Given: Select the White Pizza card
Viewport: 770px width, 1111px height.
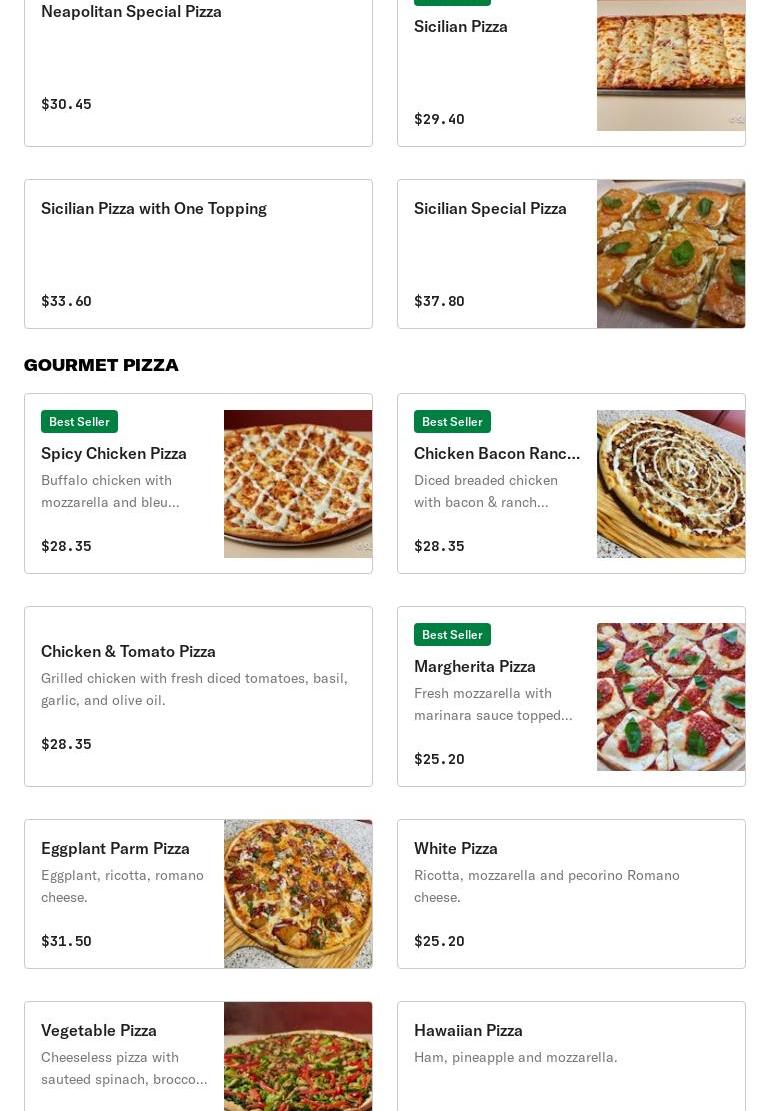Looking at the screenshot, I should coord(571,894).
